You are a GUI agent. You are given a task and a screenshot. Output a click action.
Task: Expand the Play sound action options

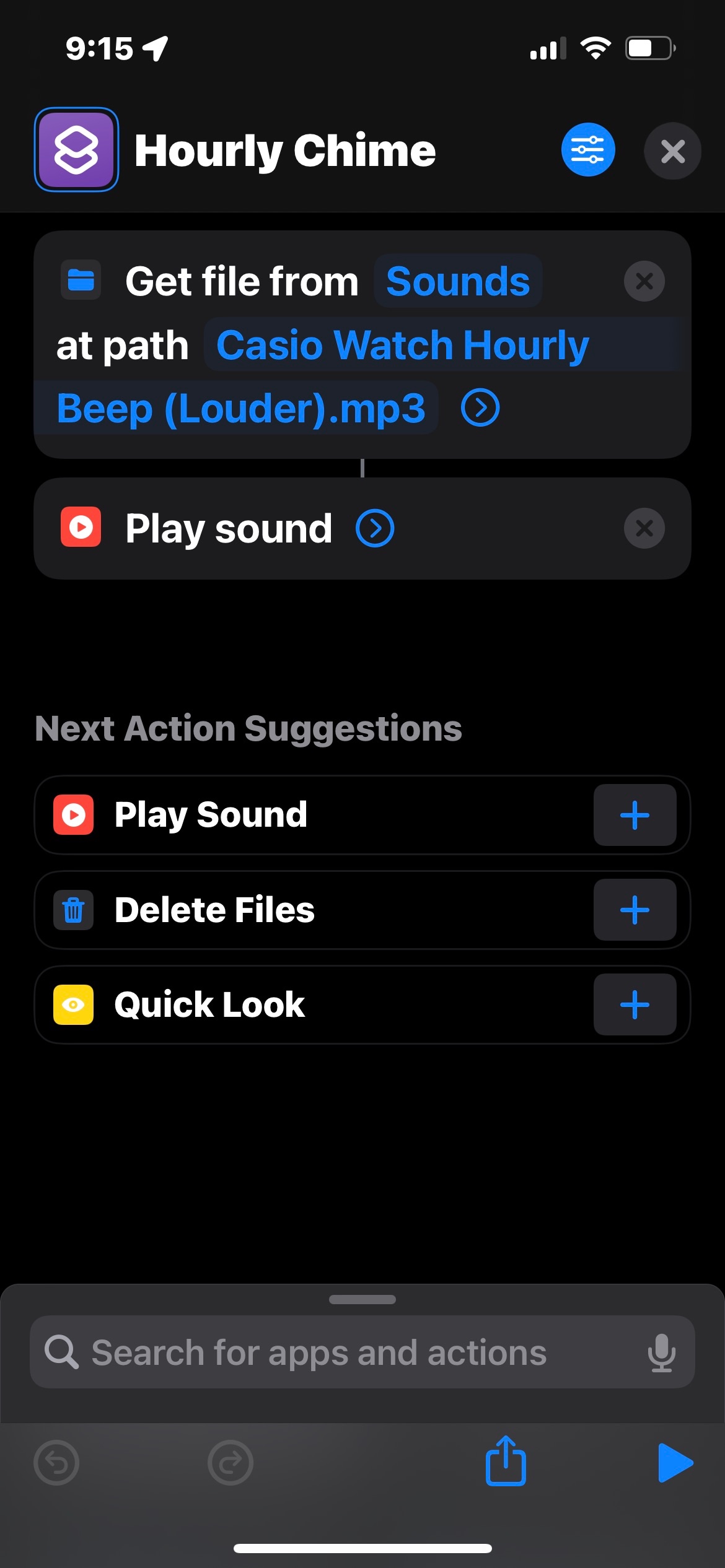[x=375, y=528]
